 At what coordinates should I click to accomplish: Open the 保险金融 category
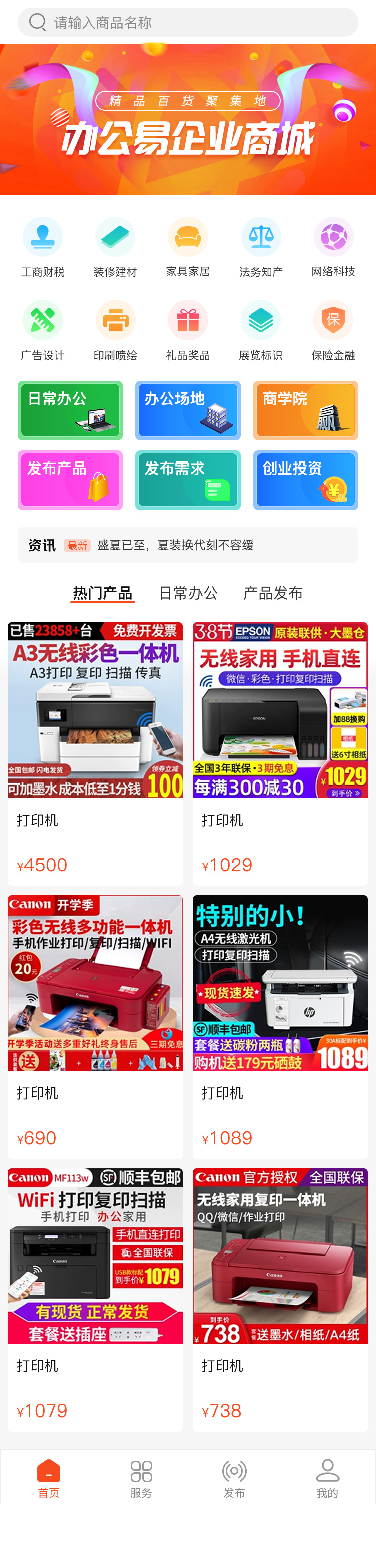pos(333,331)
